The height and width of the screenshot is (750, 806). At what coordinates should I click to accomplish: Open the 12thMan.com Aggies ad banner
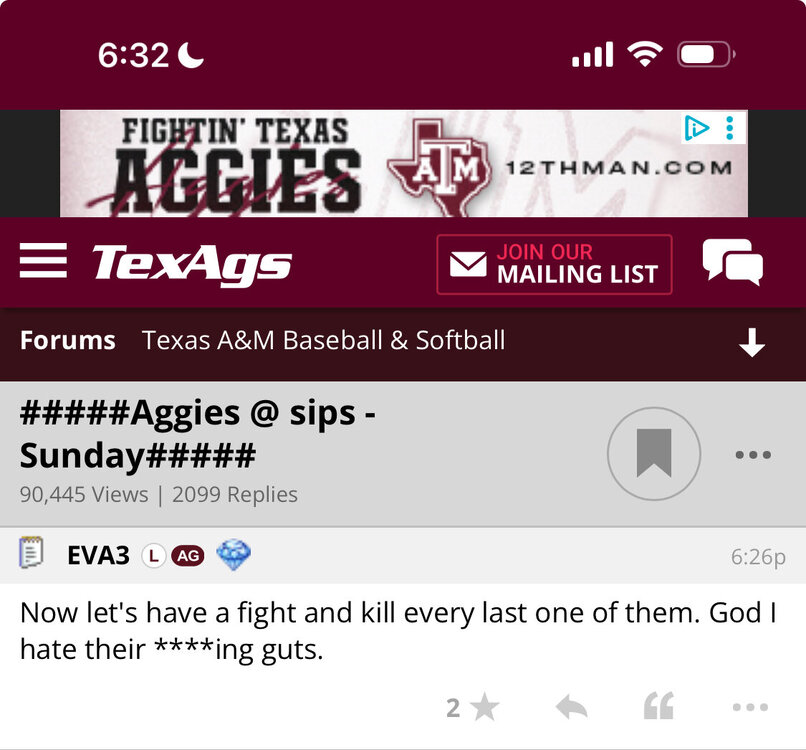click(x=400, y=164)
